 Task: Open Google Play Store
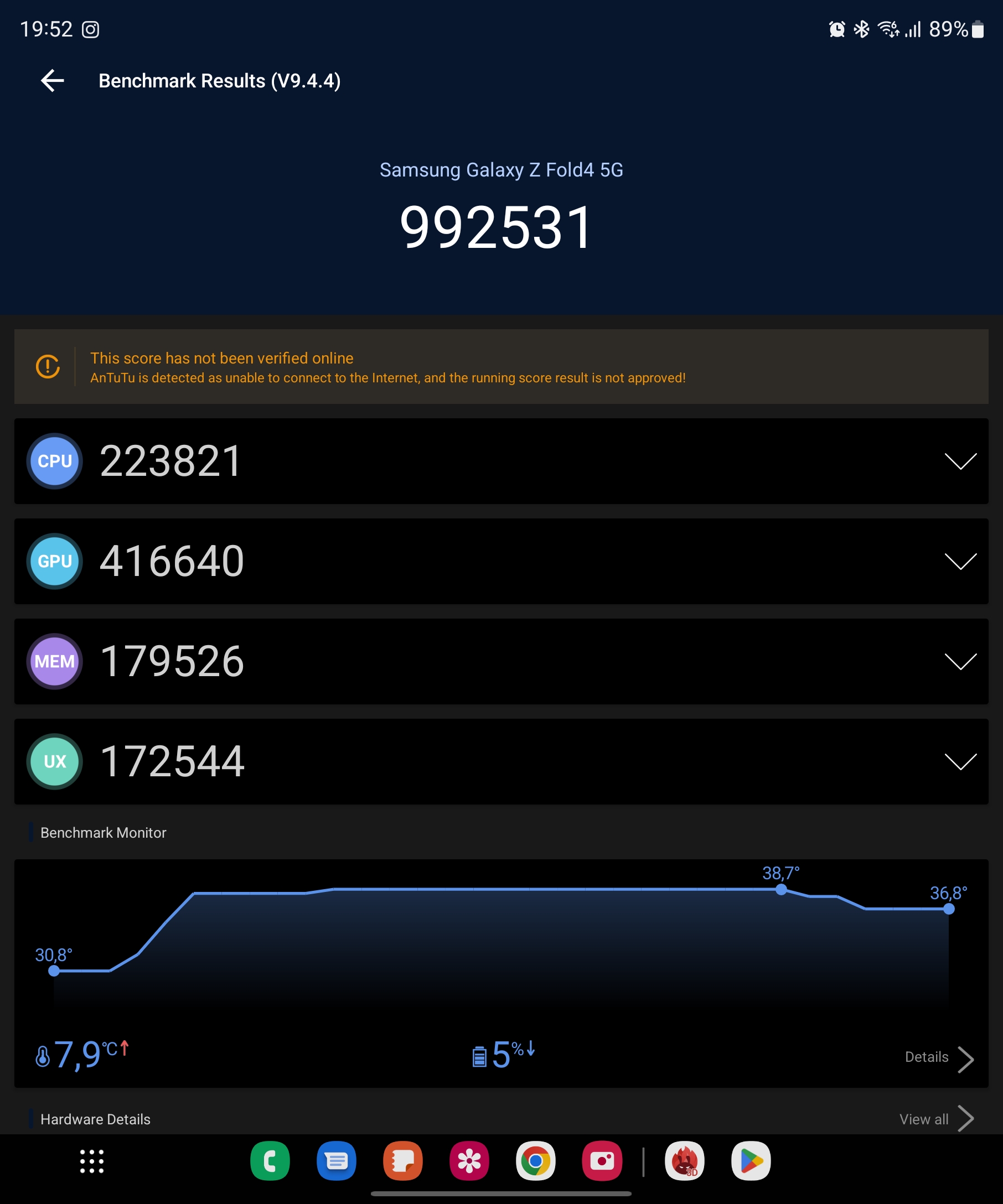(751, 1161)
